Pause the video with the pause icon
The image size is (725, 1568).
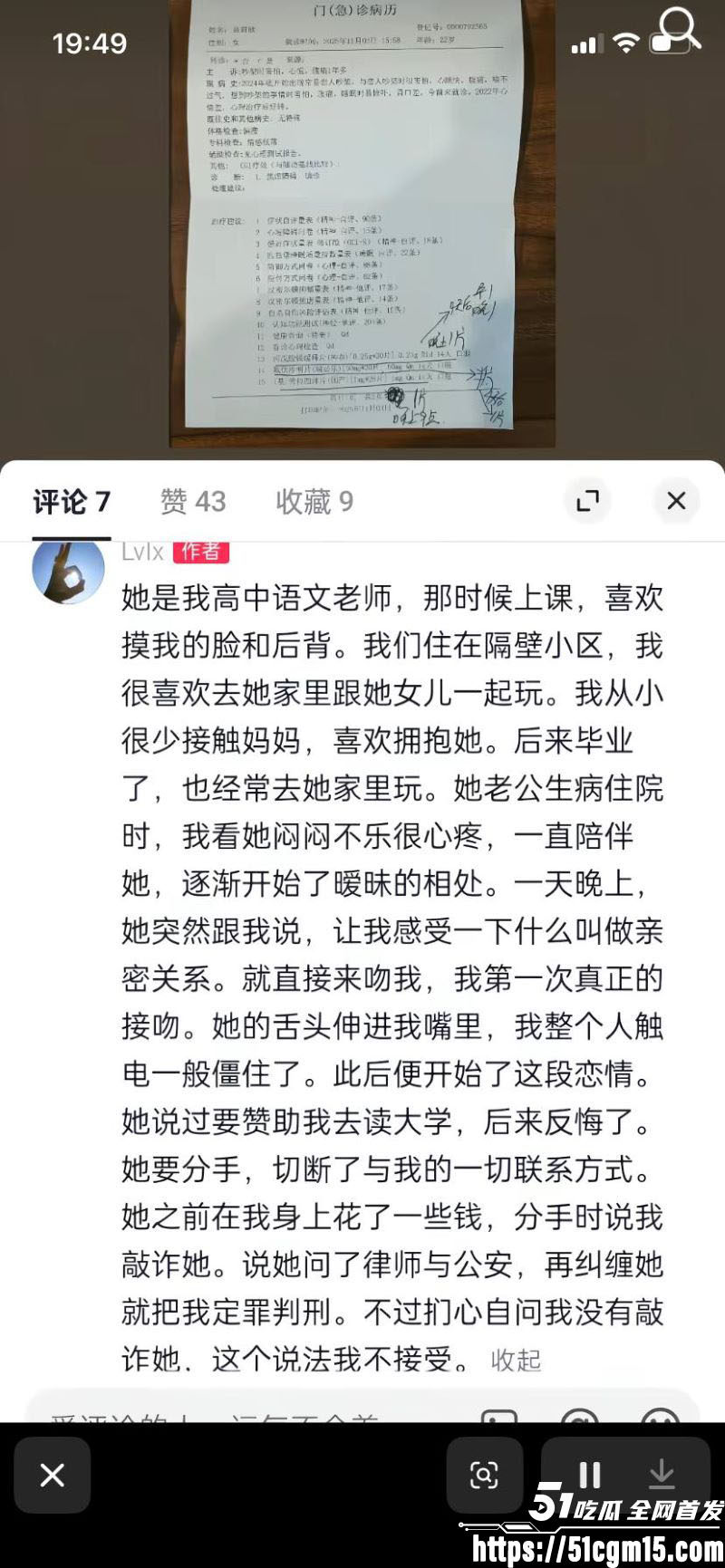590,1474
